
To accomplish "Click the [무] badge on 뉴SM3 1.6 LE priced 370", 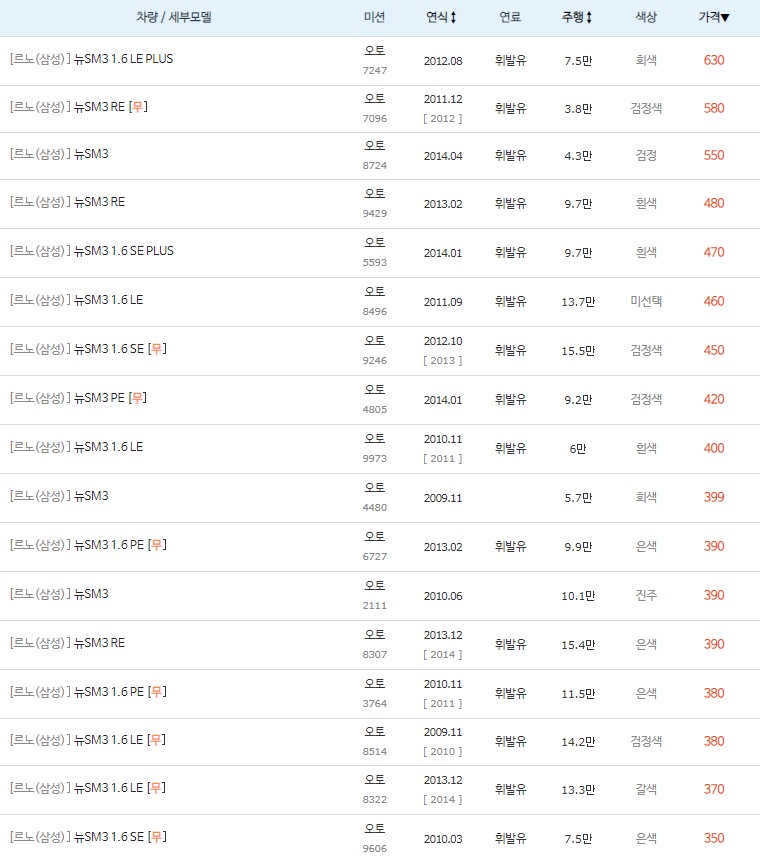I will coord(158,789).
